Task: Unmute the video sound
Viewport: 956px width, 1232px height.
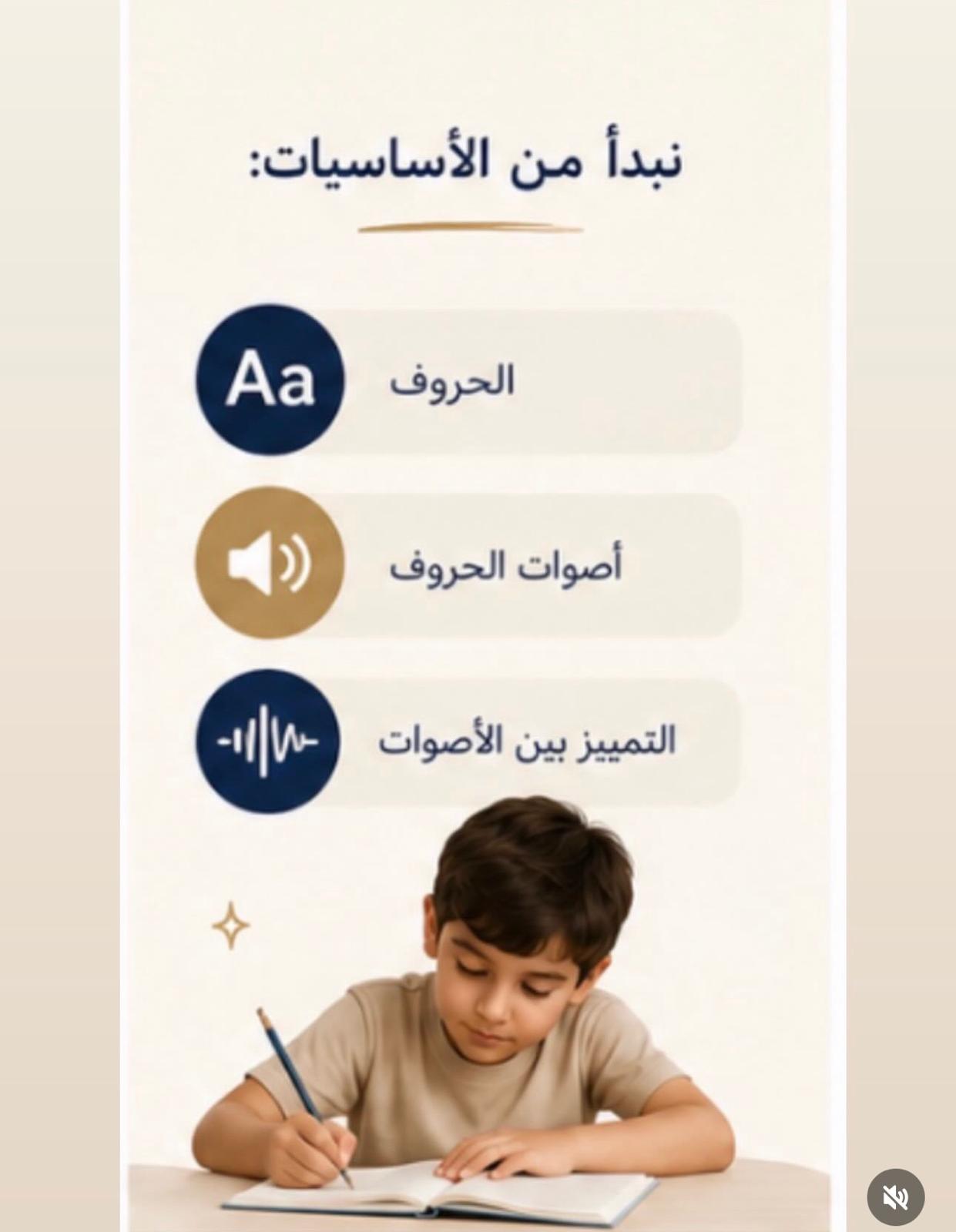Action: pos(895,1197)
